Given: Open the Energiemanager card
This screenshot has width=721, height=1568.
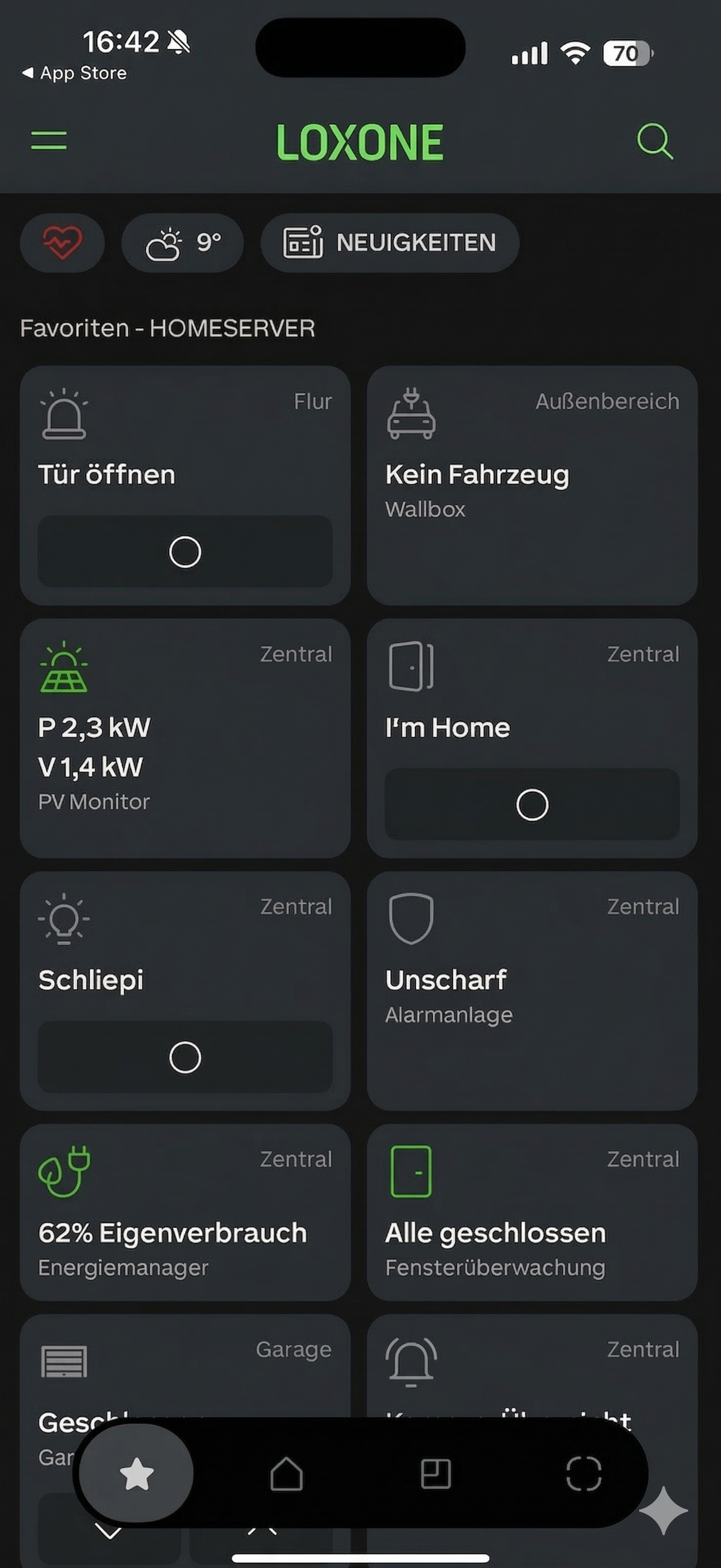Looking at the screenshot, I should click(x=185, y=1213).
